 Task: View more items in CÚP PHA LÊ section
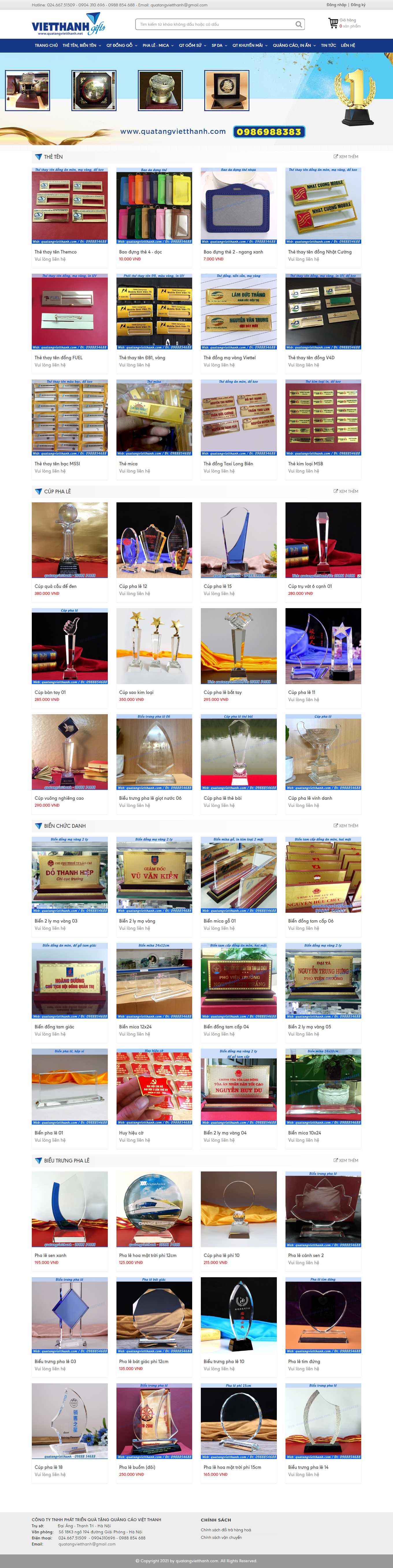346,491
